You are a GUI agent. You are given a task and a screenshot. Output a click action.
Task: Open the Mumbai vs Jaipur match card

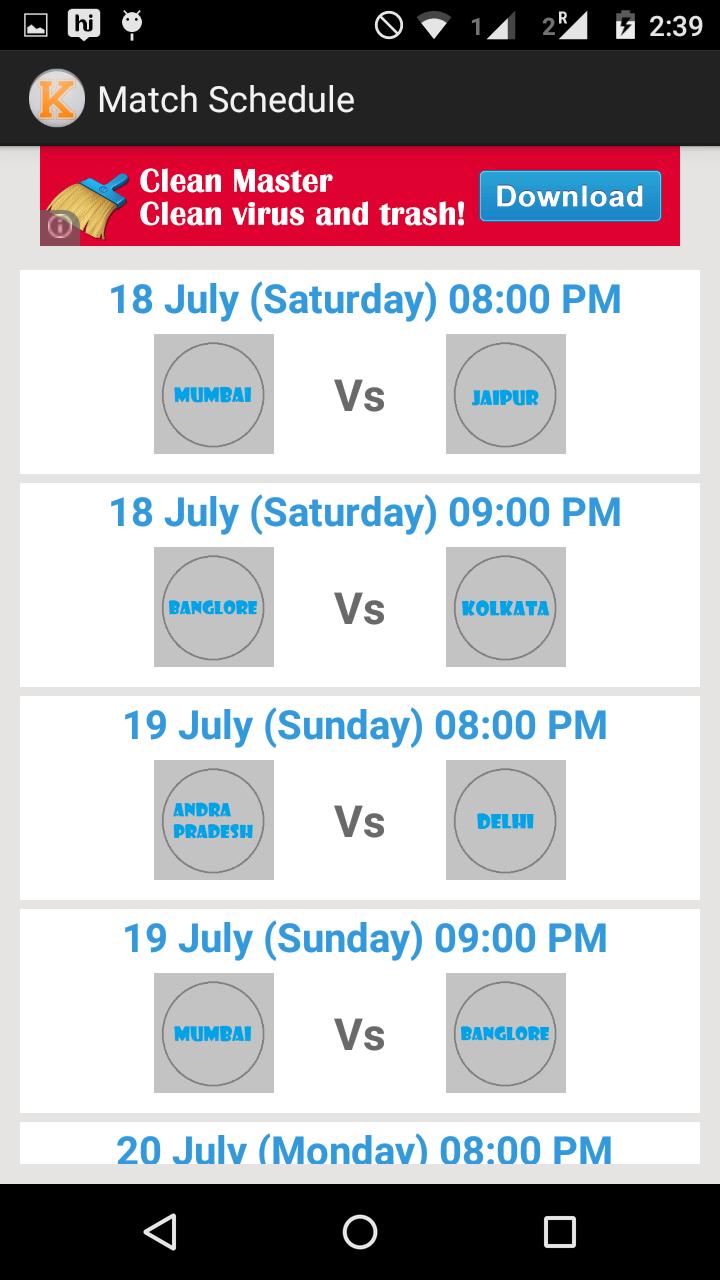point(360,372)
